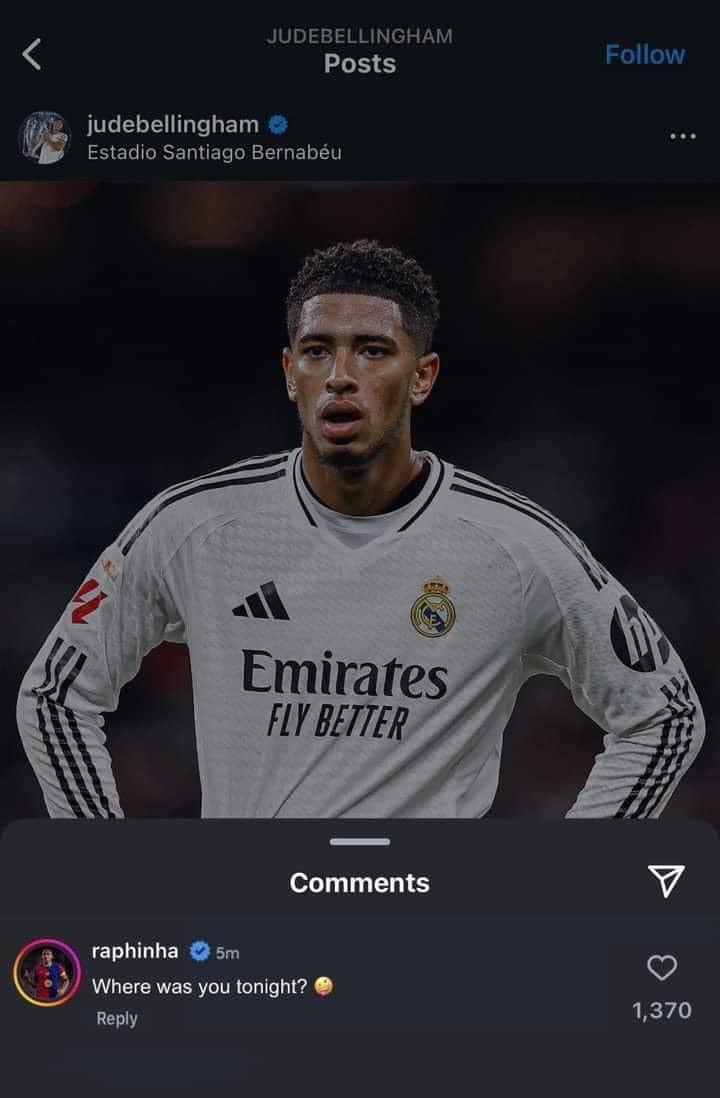Viewport: 720px width, 1098px height.
Task: Reply to raphinha's comment
Action: [117, 1018]
